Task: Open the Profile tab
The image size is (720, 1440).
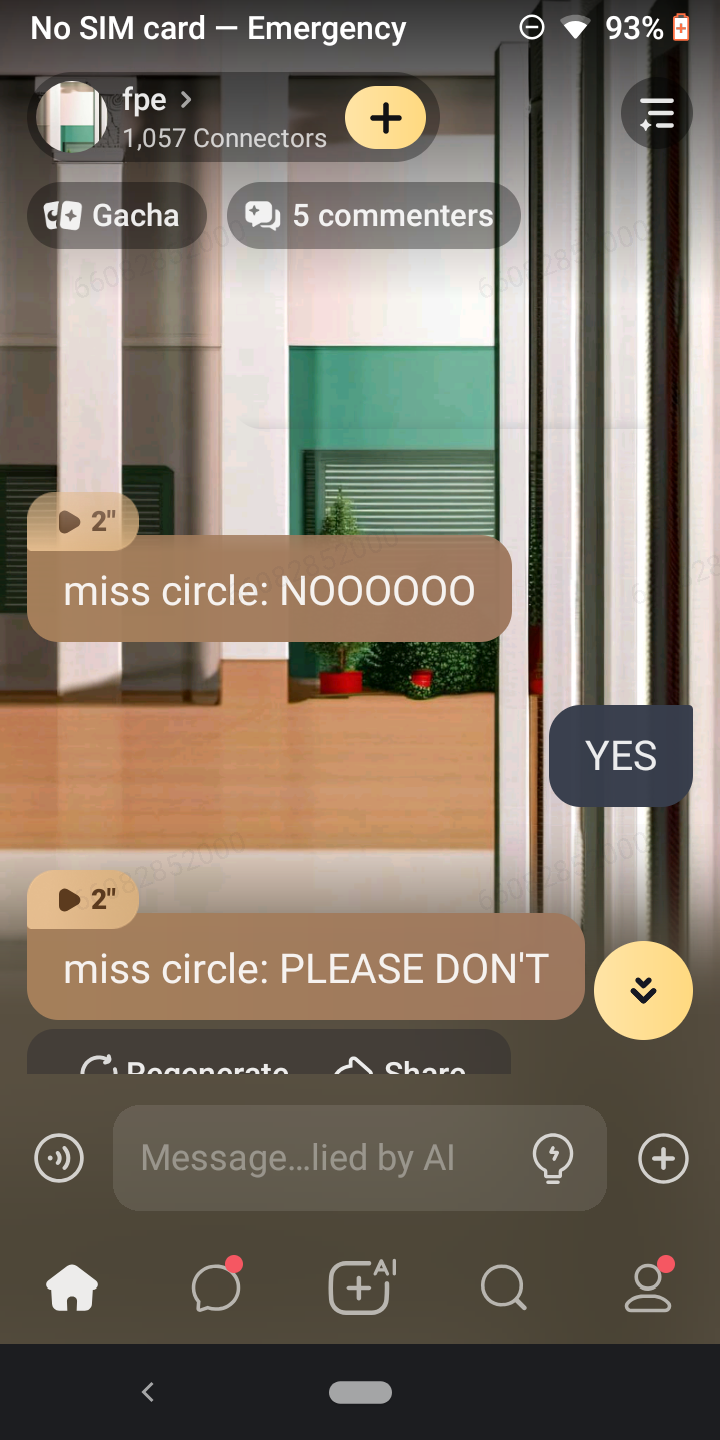Action: (648, 1287)
